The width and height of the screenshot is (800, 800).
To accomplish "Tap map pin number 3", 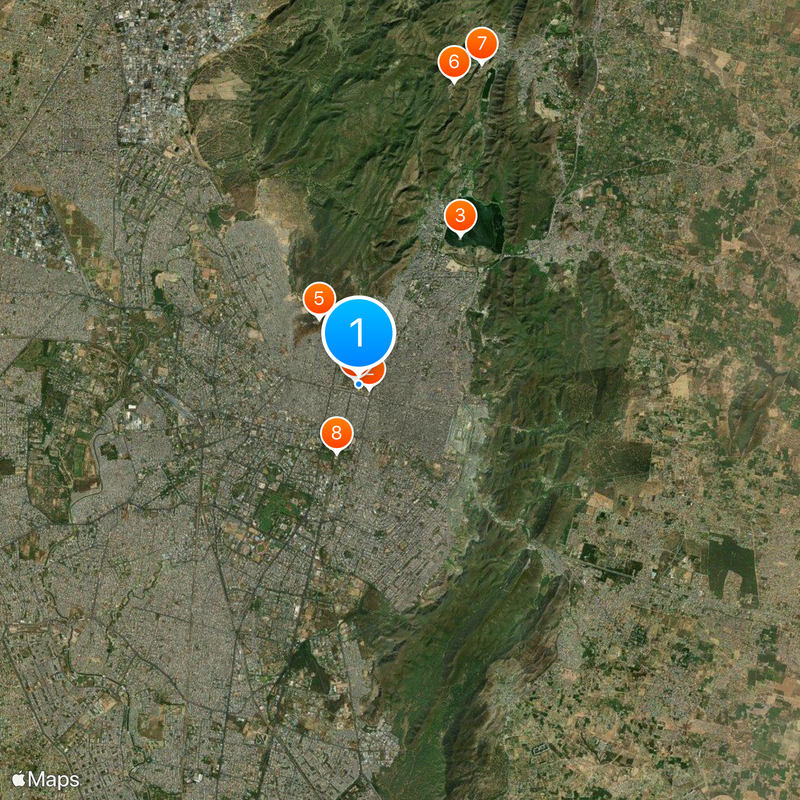I will click(460, 215).
